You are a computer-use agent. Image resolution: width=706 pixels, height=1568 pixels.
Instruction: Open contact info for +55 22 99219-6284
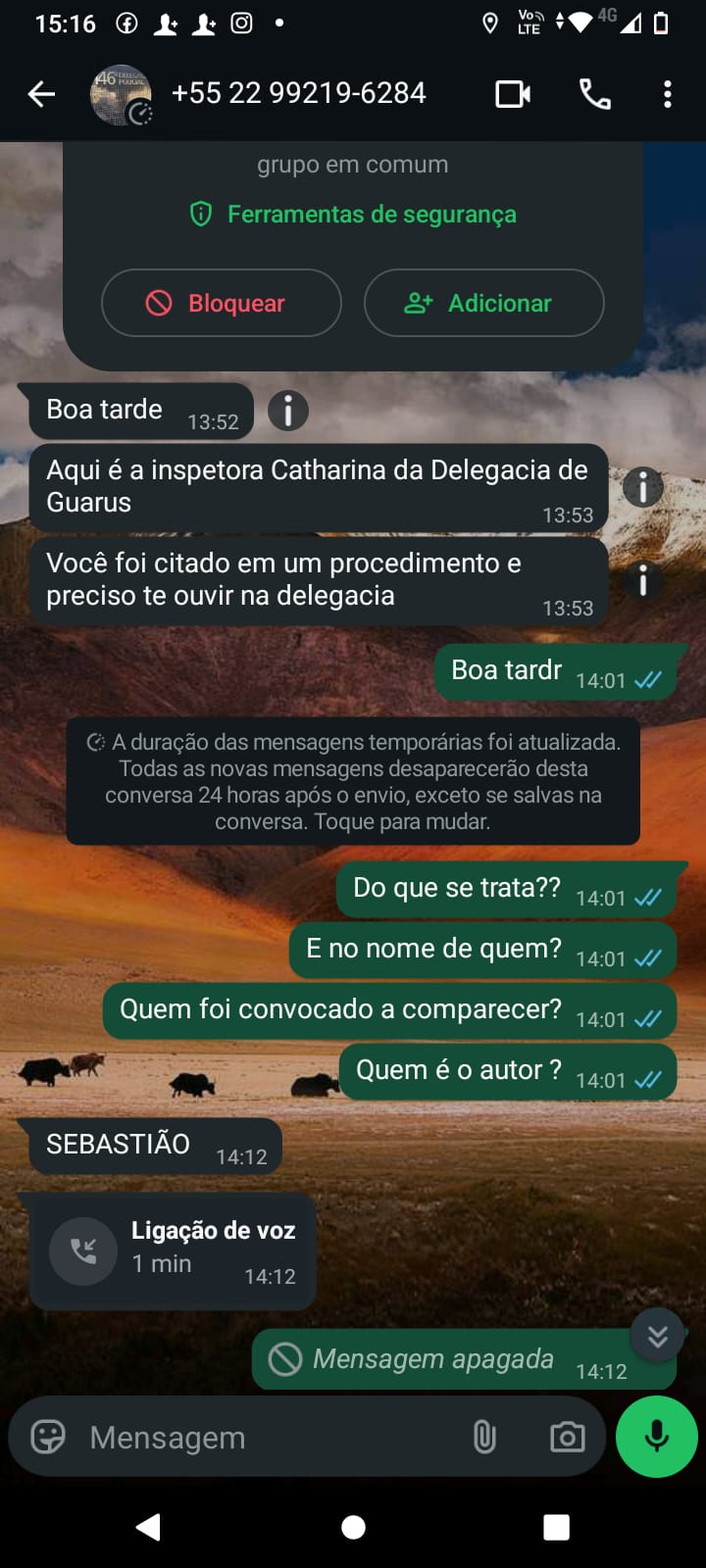[x=299, y=94]
